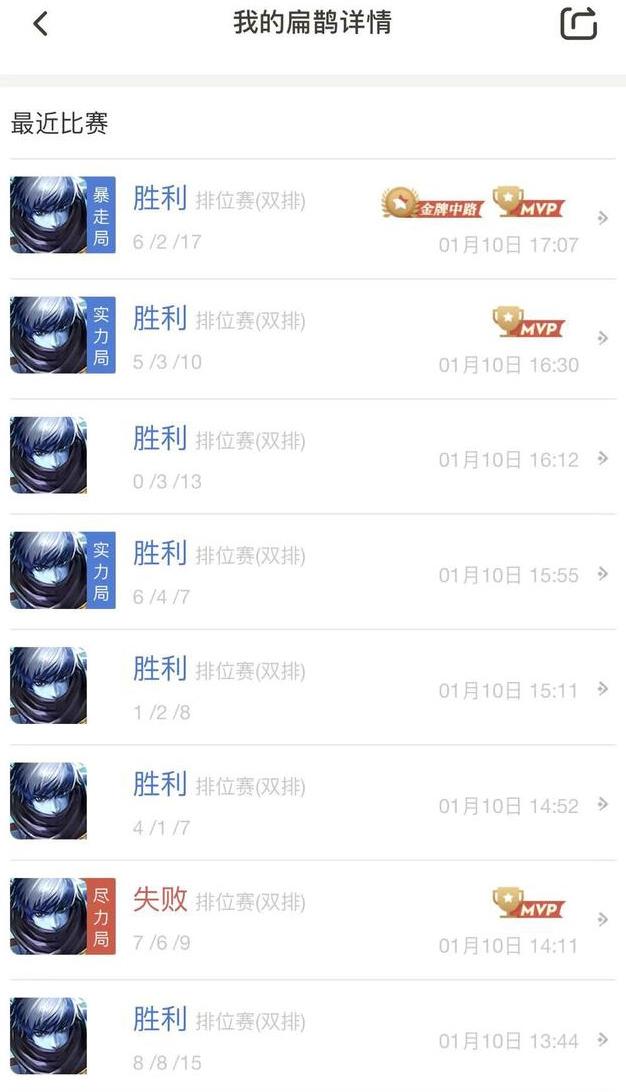The height and width of the screenshot is (1092, 626).
Task: Open the 16:30 victory match details
Action: [x=313, y=339]
